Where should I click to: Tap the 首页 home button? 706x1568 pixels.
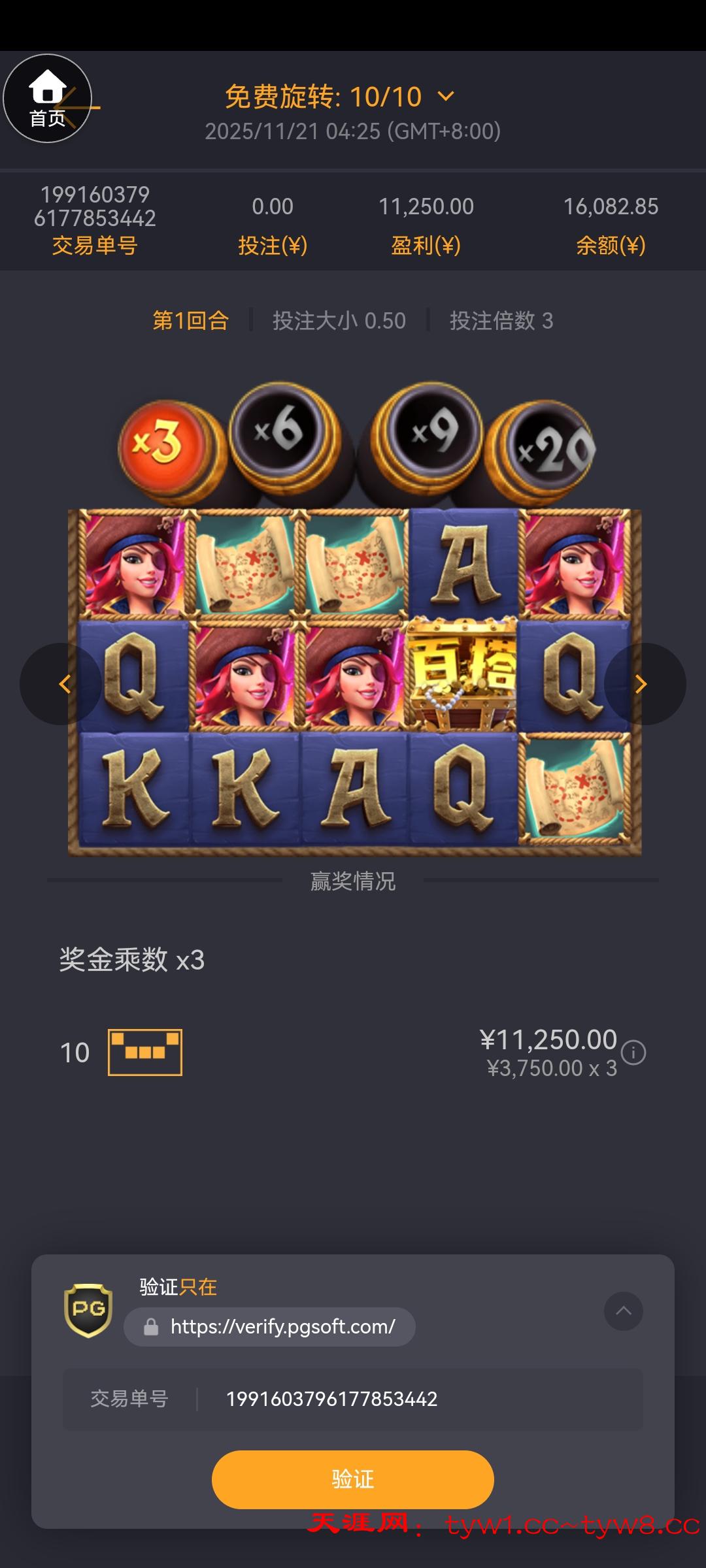tap(47, 99)
